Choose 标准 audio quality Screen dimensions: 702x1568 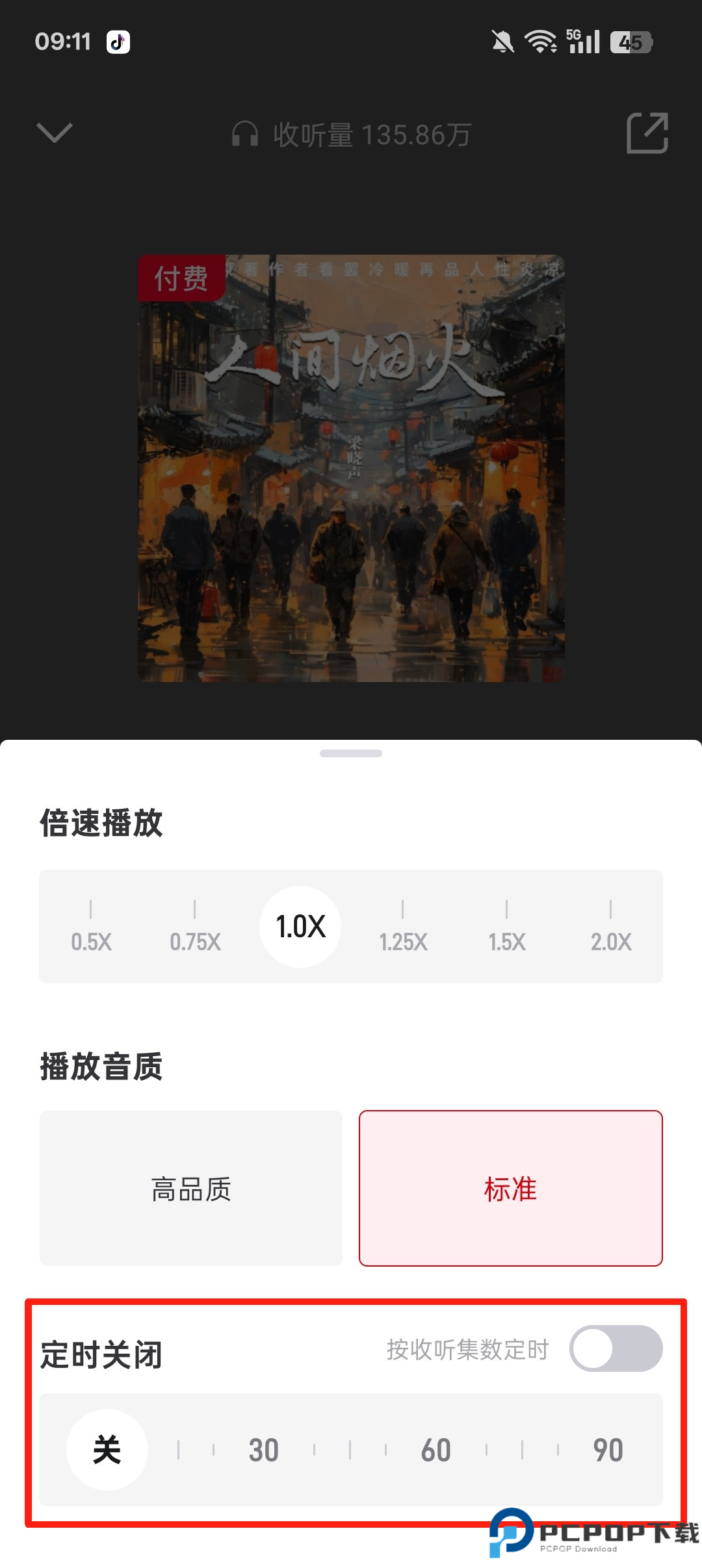pos(511,1188)
